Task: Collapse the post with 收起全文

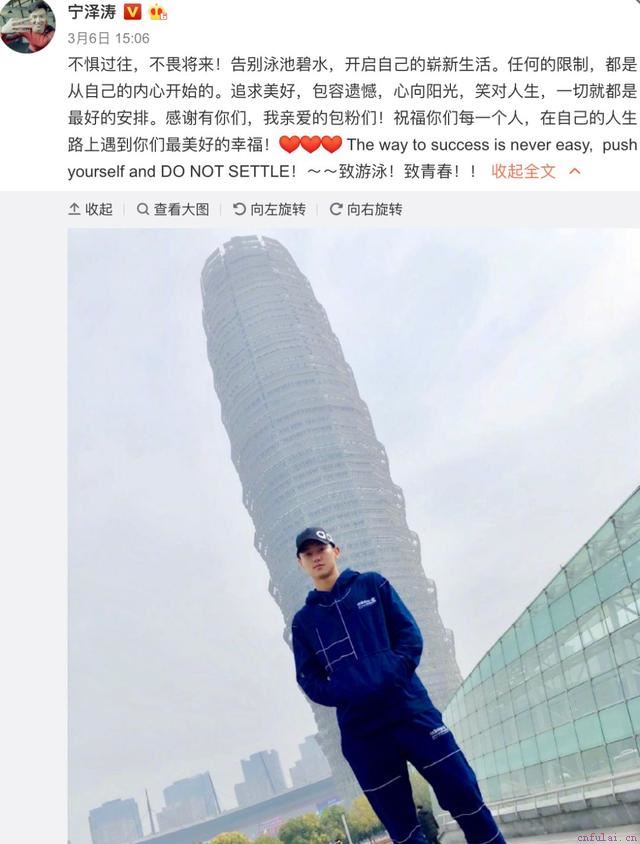Action: point(534,171)
